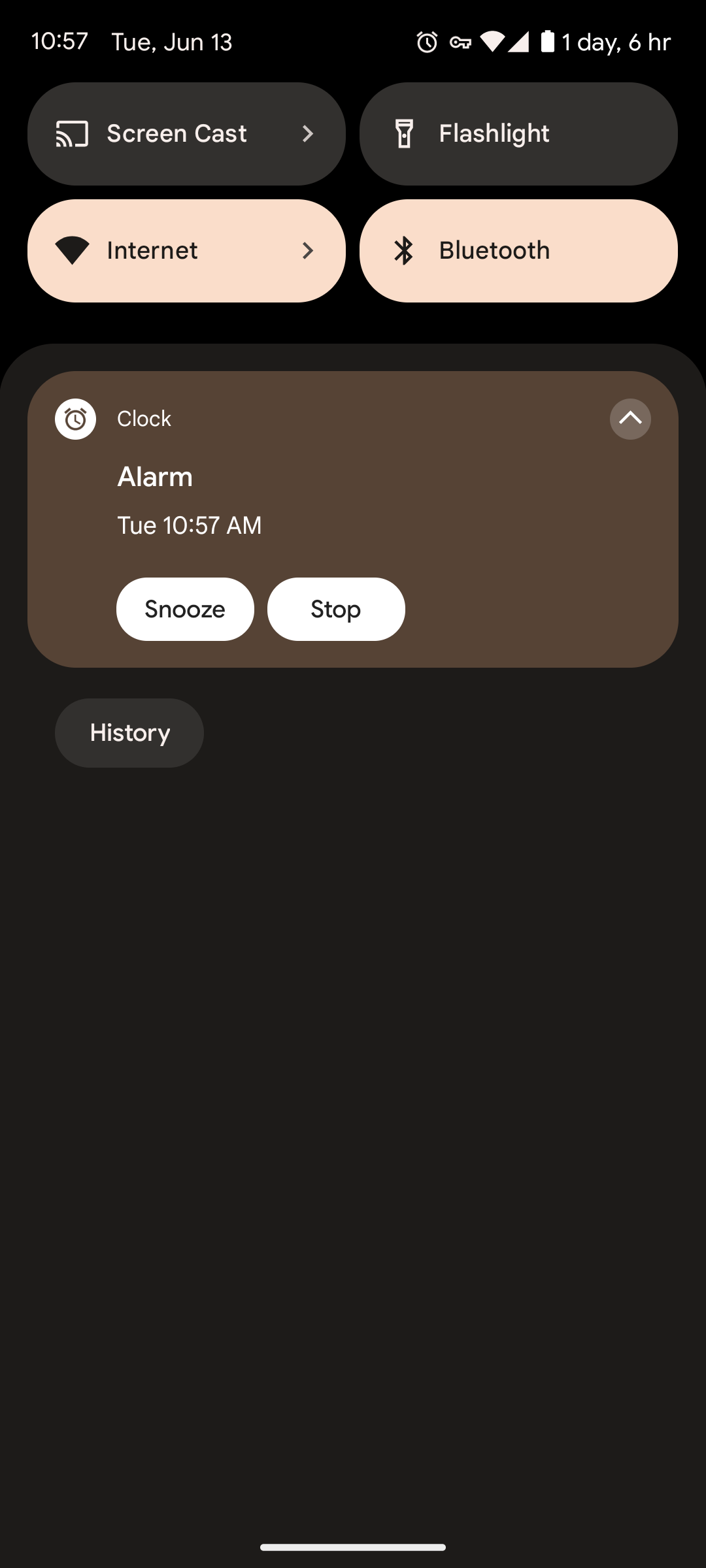The image size is (706, 1568).
Task: Tap the clock time display
Action: 58,41
